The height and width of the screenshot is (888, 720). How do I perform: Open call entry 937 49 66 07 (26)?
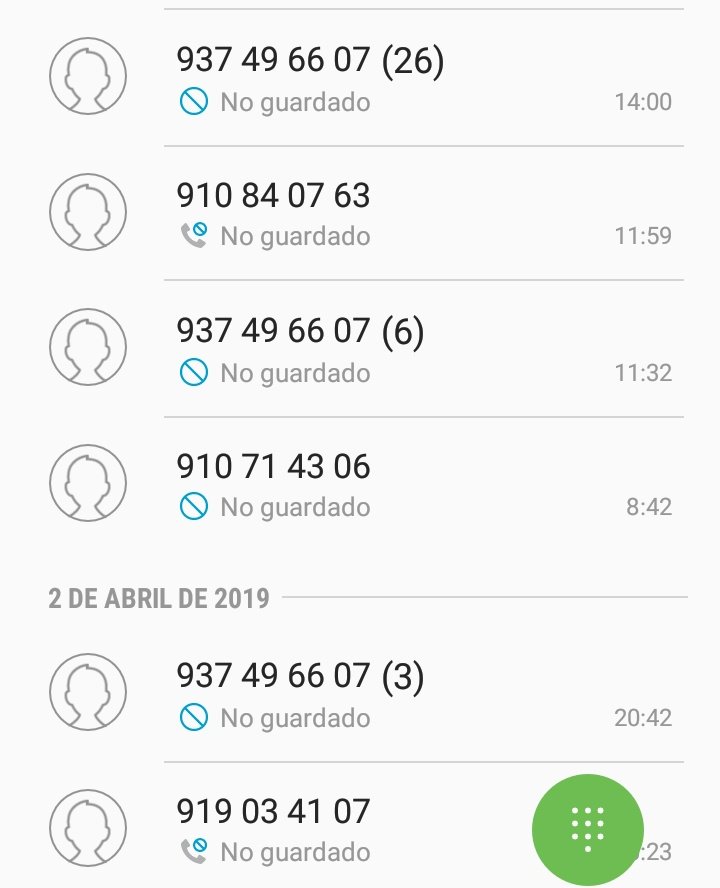pos(400,78)
